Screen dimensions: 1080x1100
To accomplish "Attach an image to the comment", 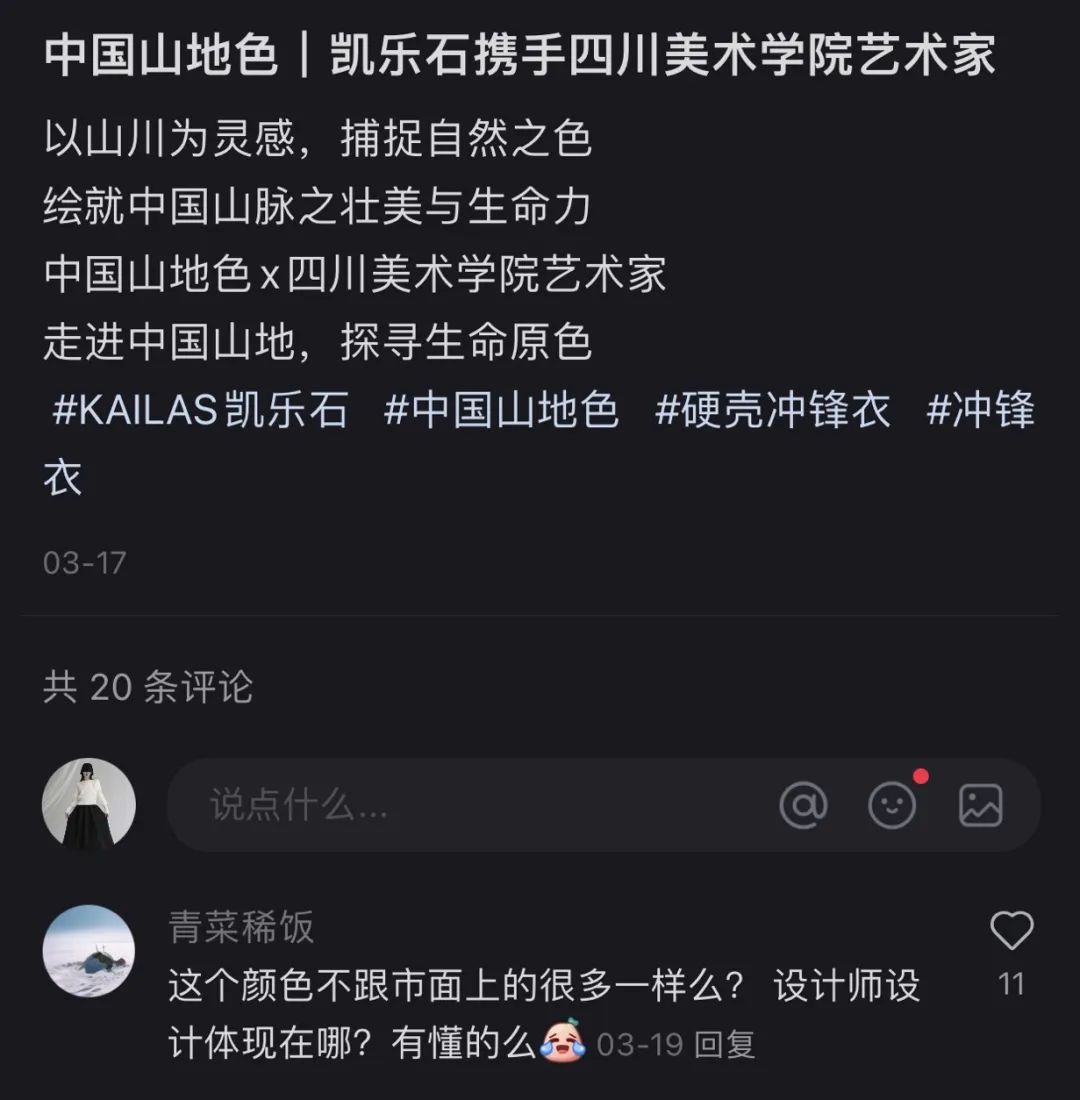I will pos(980,805).
